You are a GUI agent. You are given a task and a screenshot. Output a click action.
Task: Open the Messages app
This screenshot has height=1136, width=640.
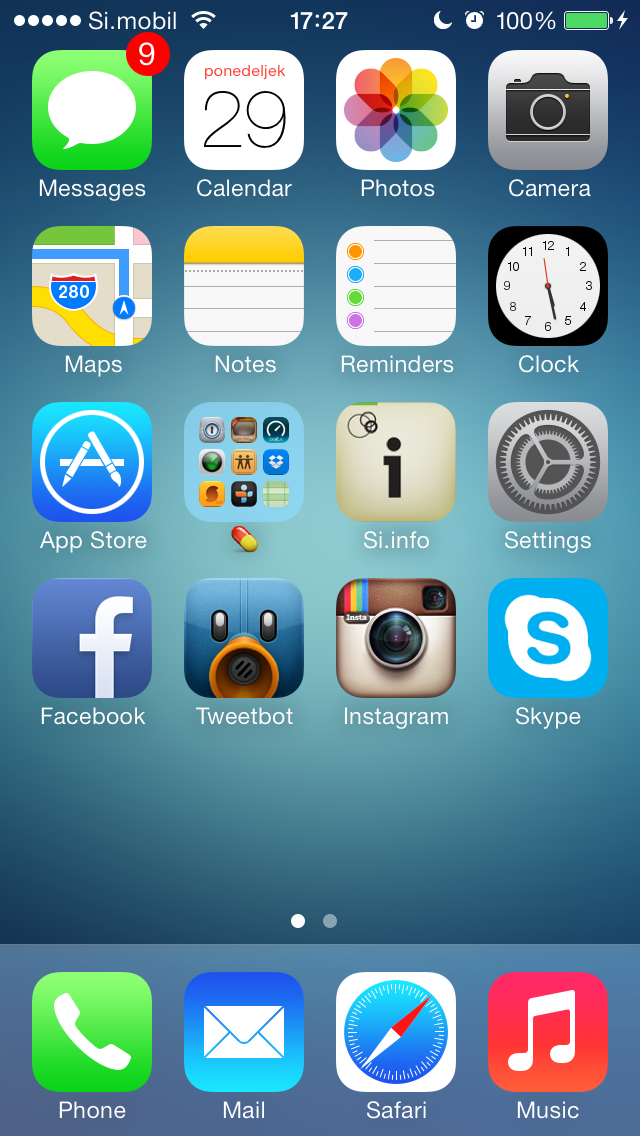(x=92, y=110)
